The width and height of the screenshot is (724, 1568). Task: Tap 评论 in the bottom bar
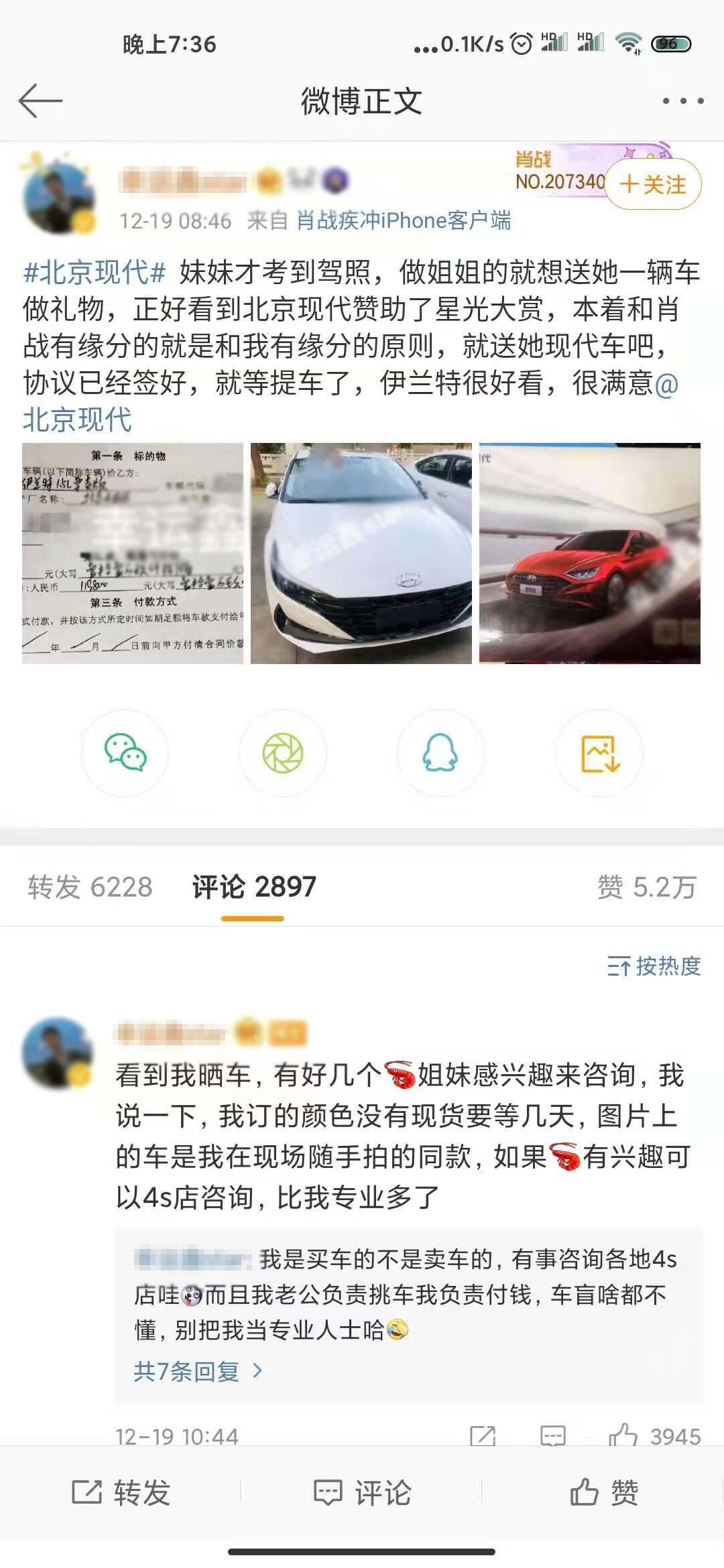pyautogui.click(x=362, y=1493)
